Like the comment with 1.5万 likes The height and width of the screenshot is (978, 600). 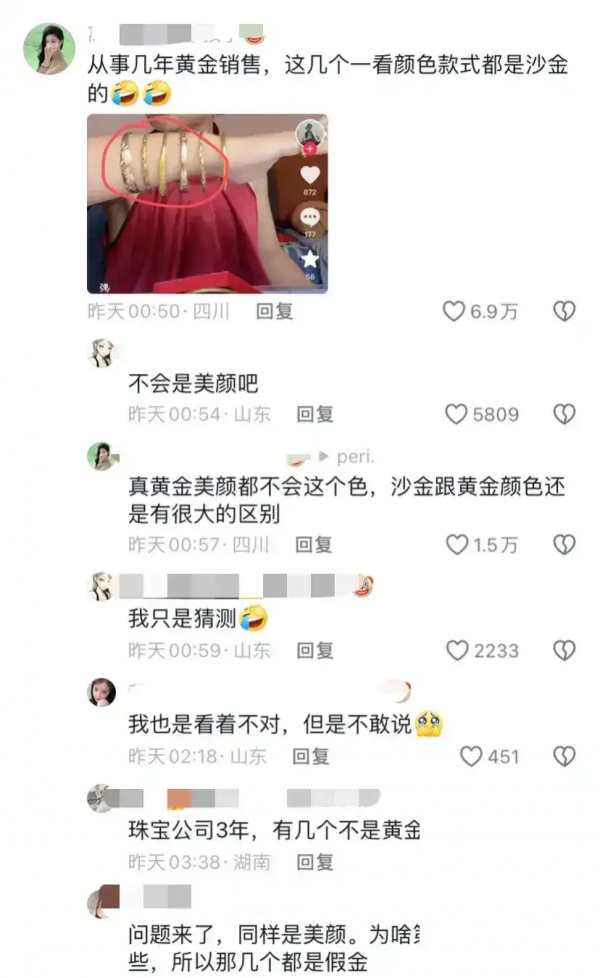tap(457, 545)
